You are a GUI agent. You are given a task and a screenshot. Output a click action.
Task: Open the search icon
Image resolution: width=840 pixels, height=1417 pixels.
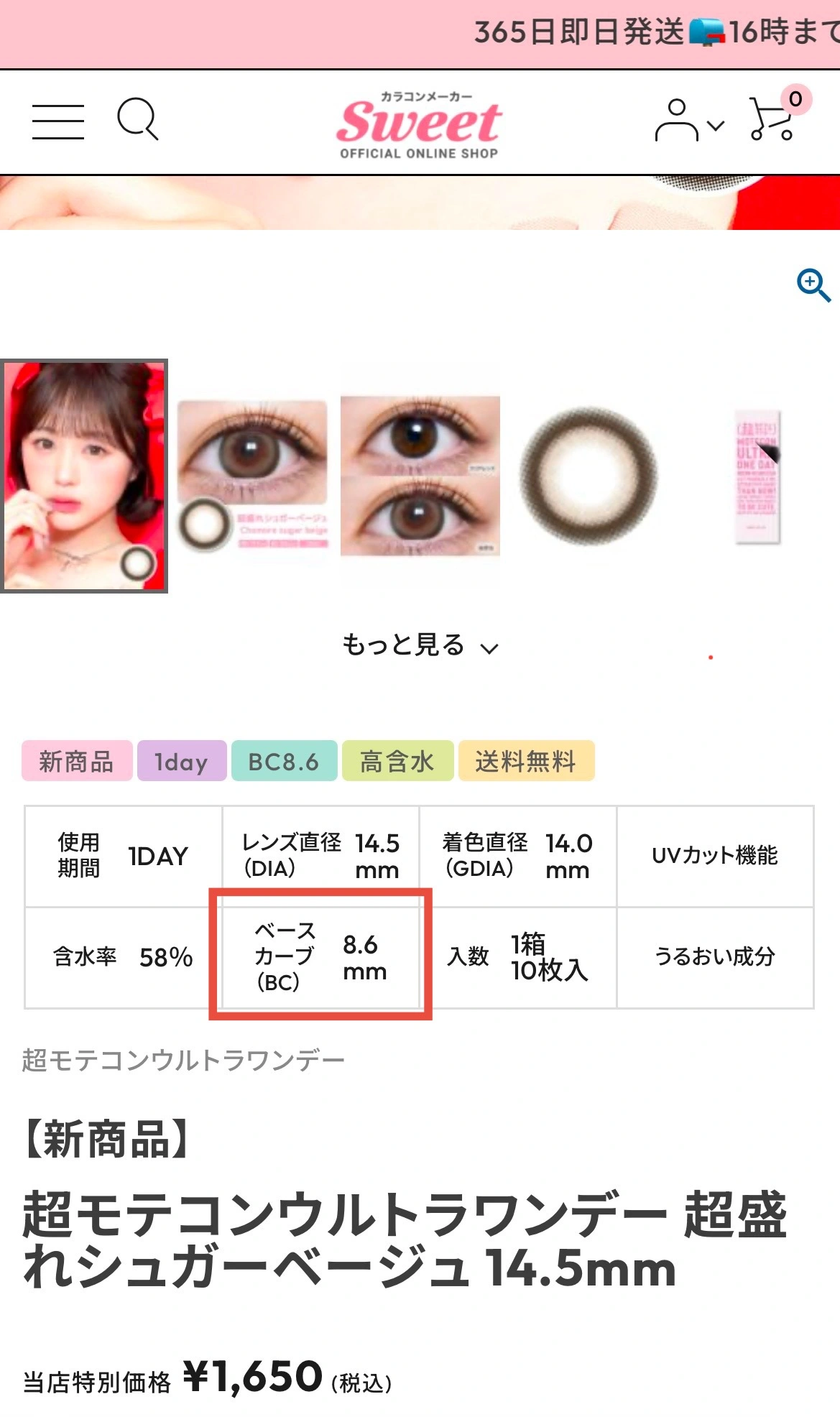click(137, 119)
